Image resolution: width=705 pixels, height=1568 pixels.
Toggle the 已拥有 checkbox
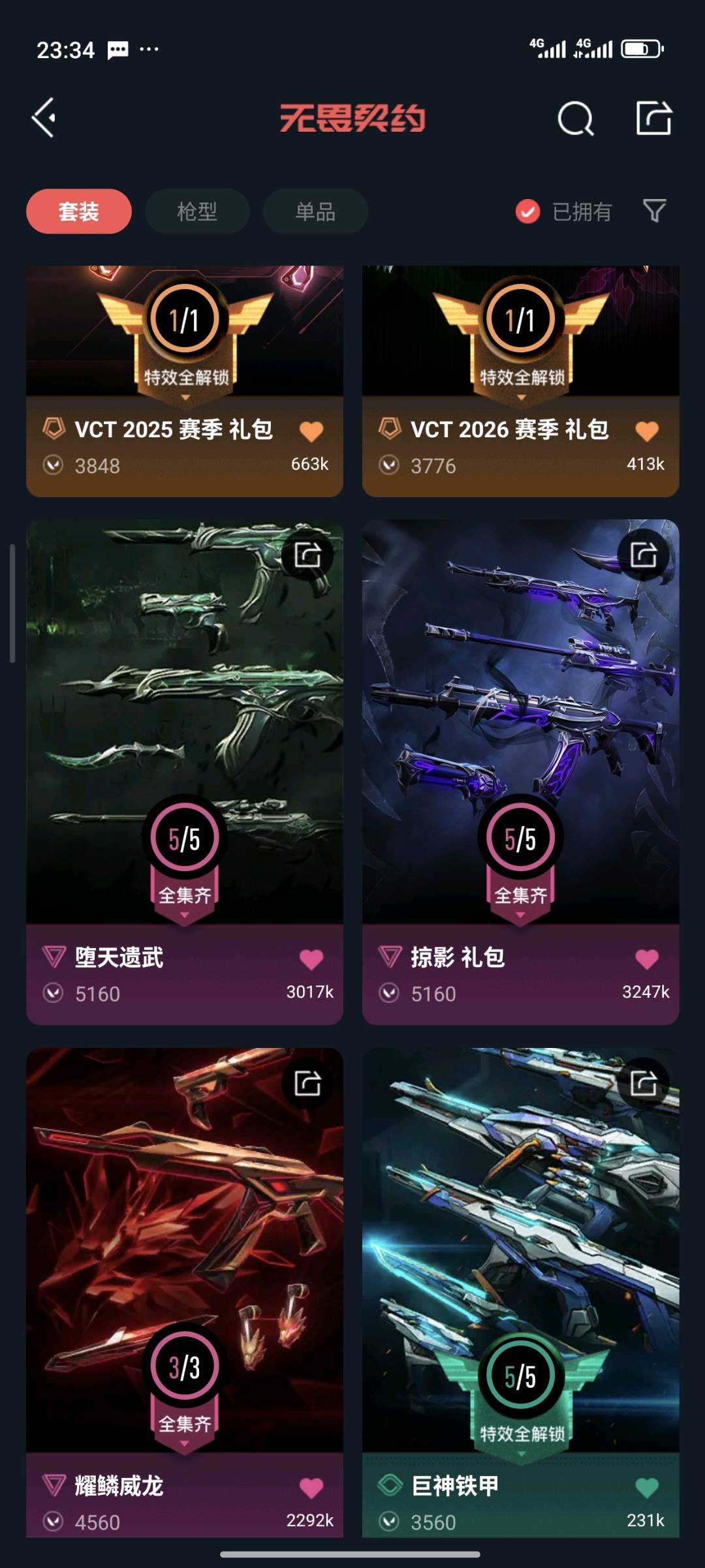[x=527, y=211]
